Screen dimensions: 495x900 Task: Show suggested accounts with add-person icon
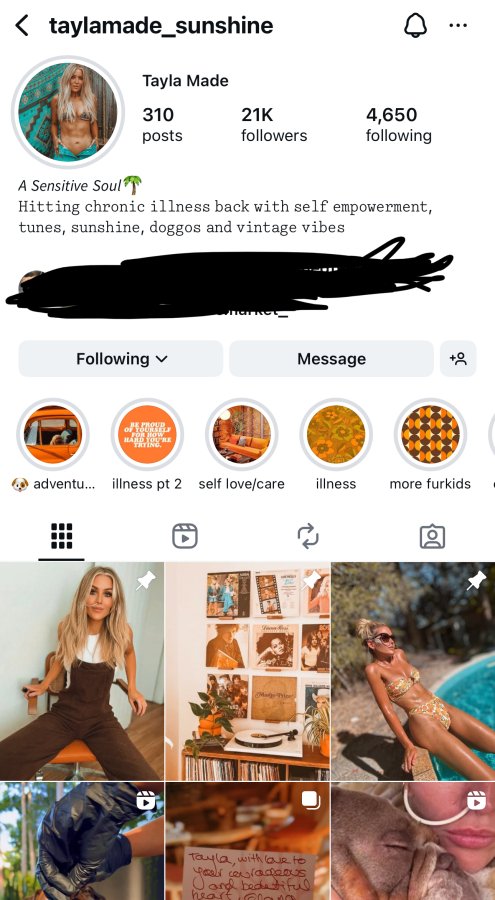click(x=458, y=359)
